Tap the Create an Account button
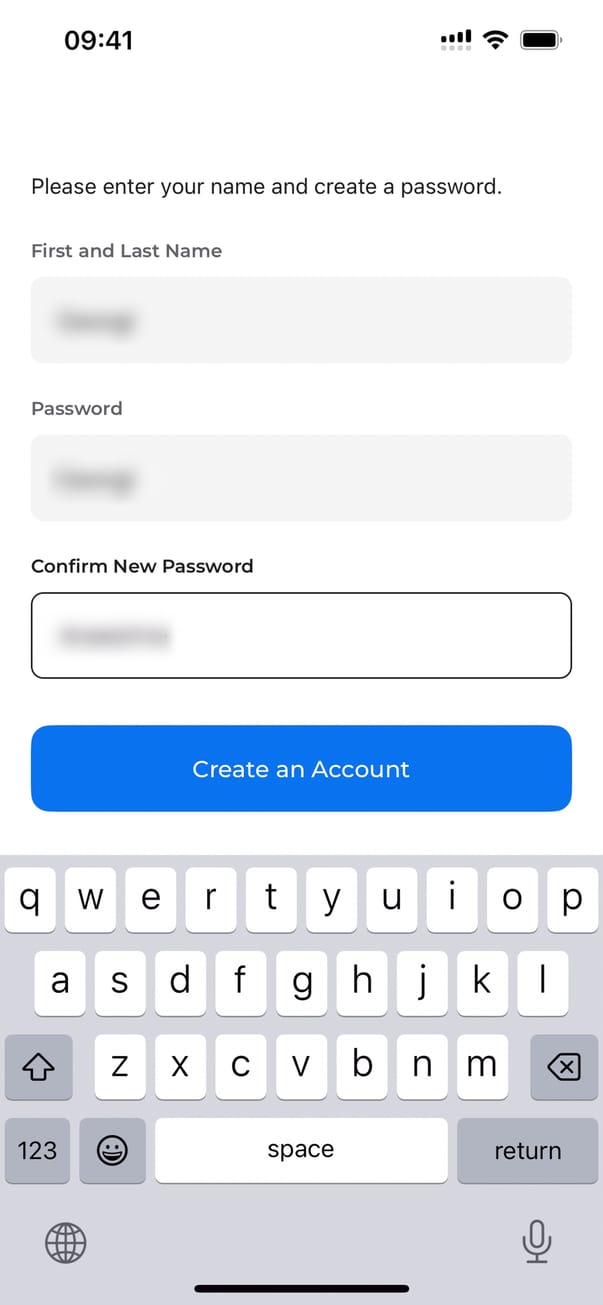The image size is (603, 1305). coord(301,768)
